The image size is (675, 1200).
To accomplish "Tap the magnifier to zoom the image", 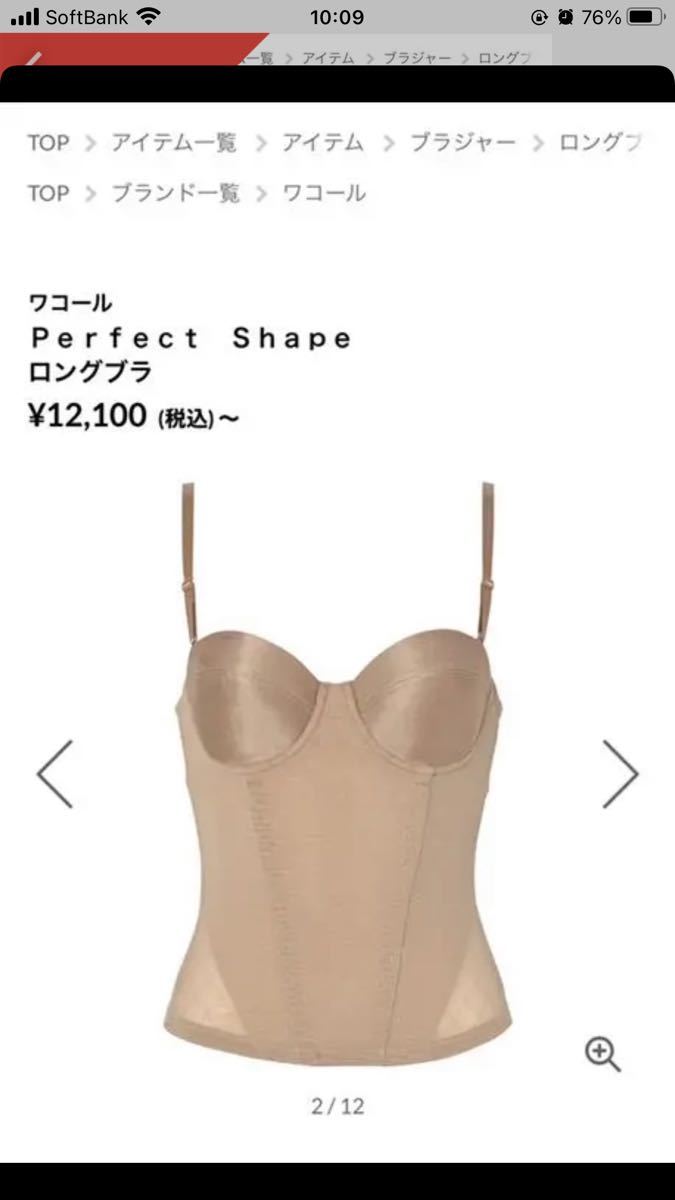I will click(x=602, y=1053).
